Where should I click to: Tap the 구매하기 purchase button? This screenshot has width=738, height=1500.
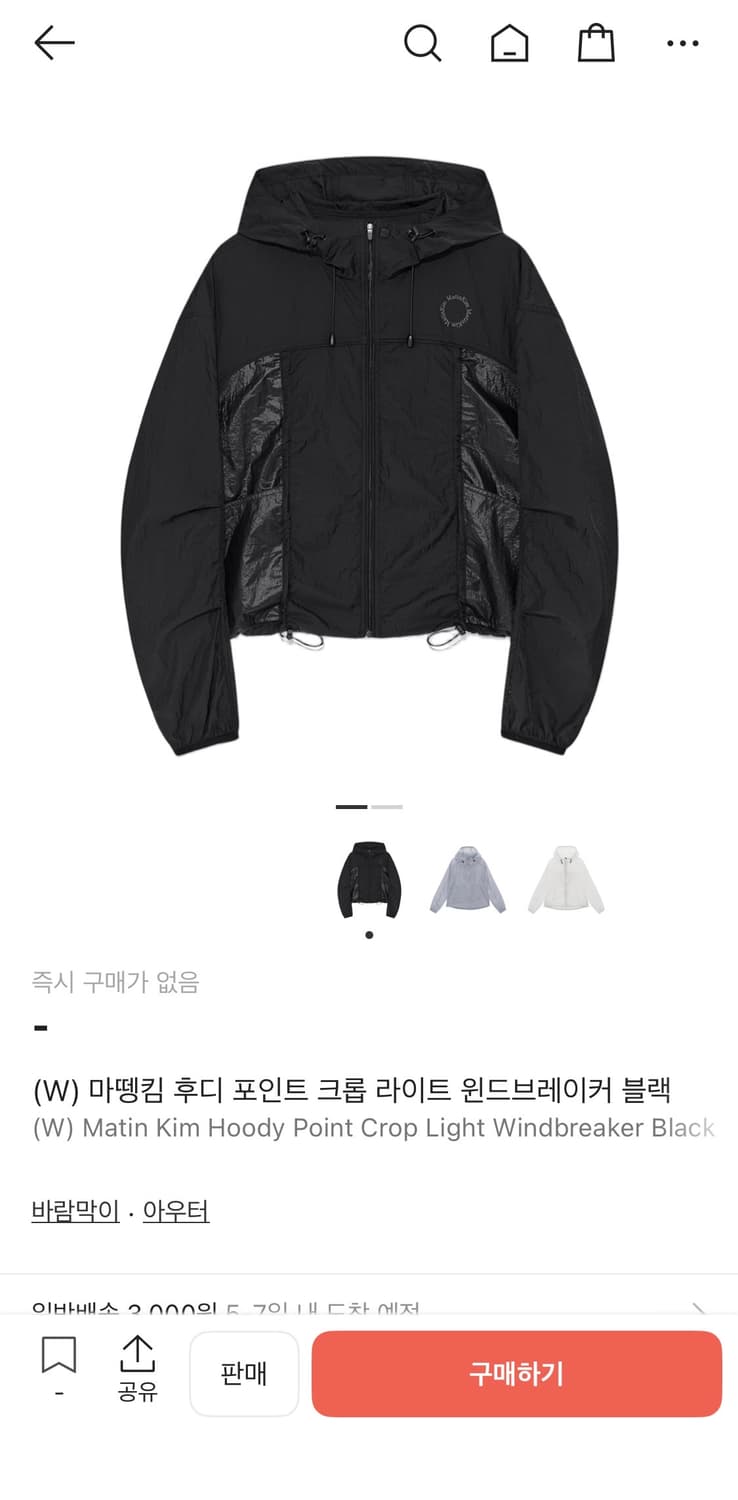(517, 1373)
